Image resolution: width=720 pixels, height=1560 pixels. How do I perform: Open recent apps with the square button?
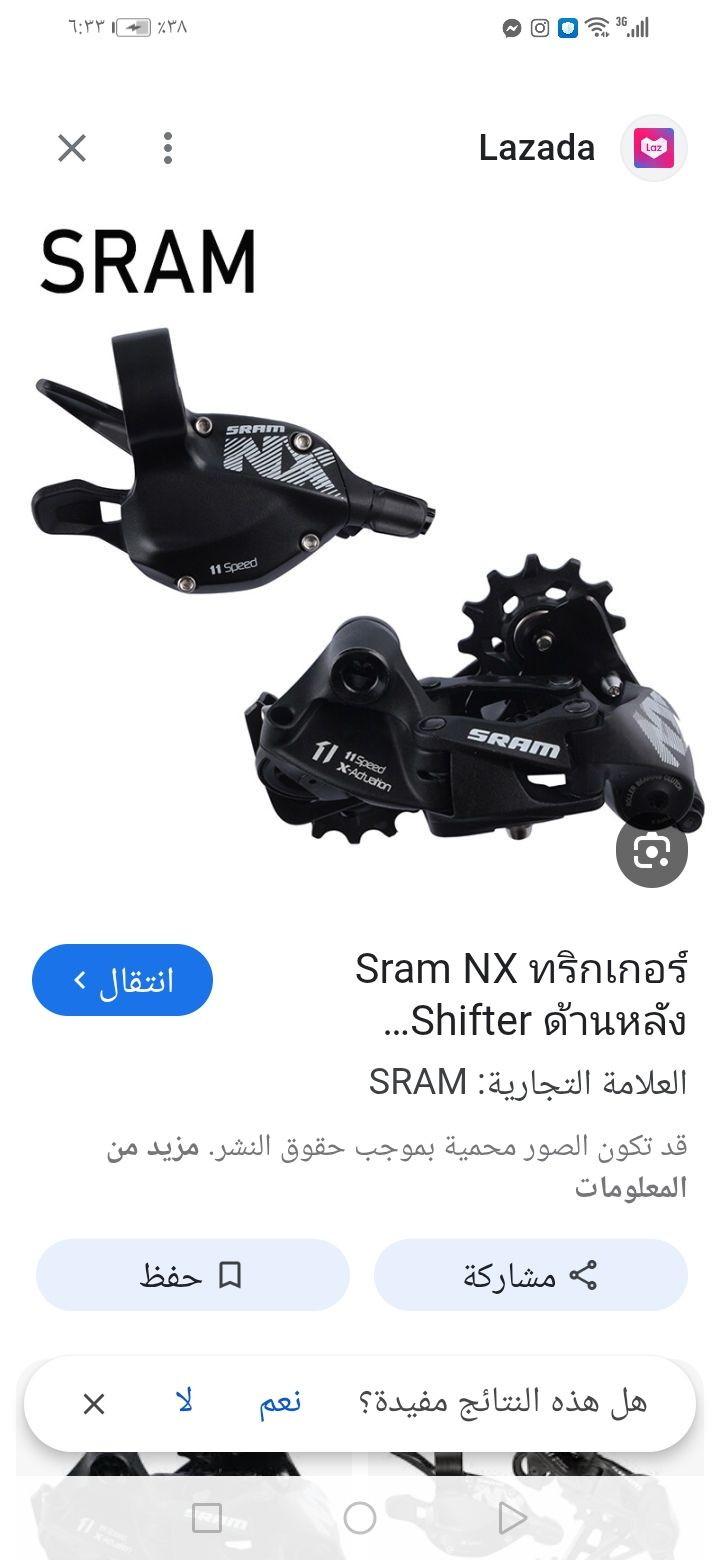pyautogui.click(x=207, y=1518)
